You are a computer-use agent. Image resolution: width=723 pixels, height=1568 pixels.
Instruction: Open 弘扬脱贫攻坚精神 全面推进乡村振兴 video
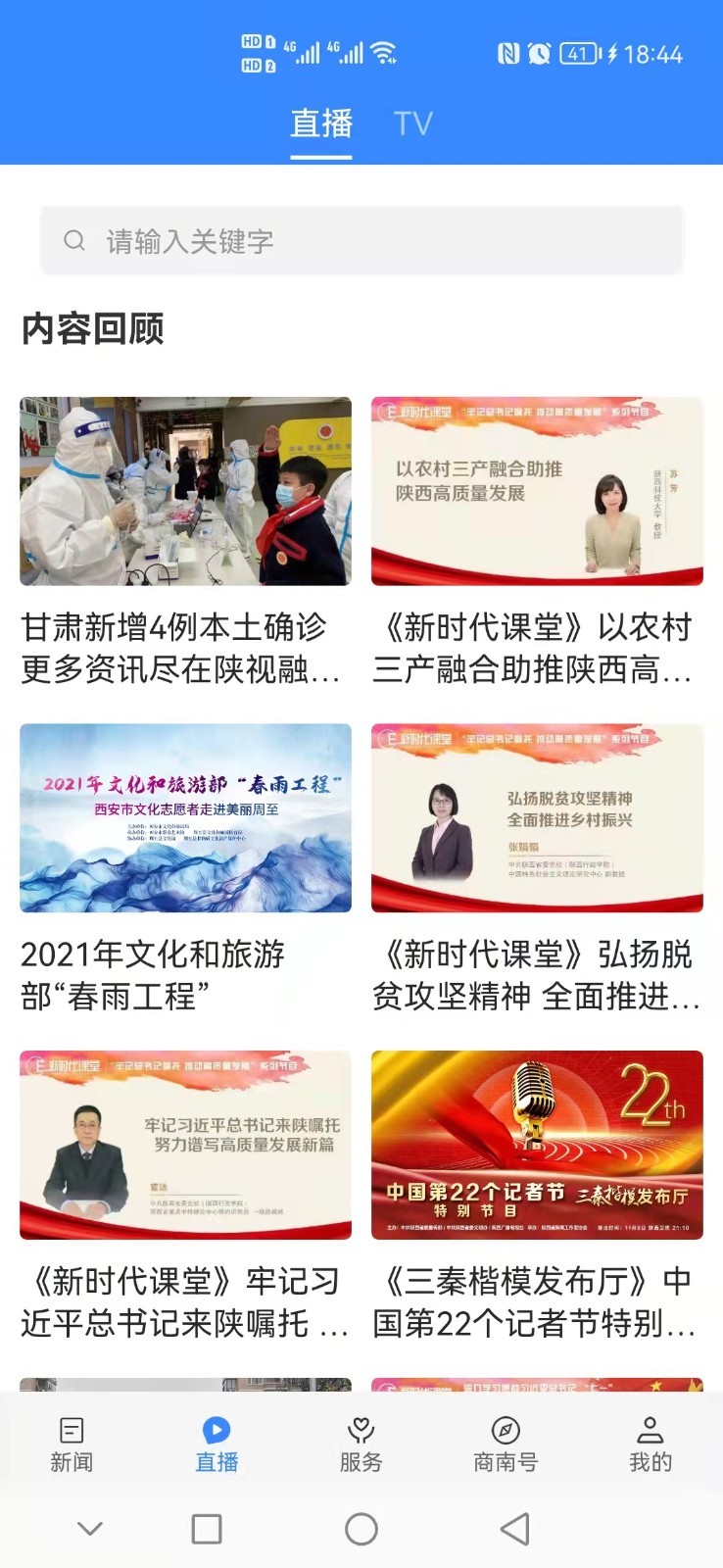(x=537, y=817)
